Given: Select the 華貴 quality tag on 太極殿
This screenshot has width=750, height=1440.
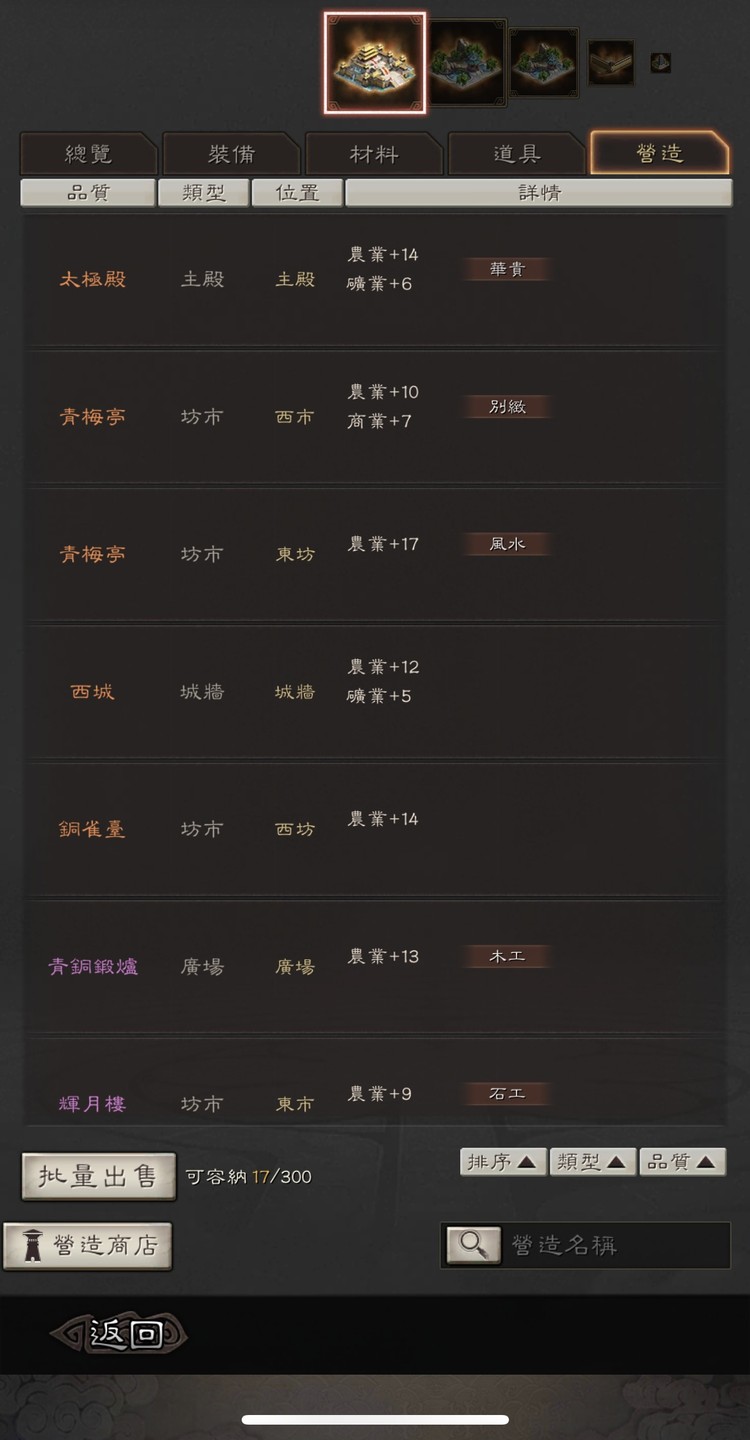Looking at the screenshot, I should pyautogui.click(x=506, y=268).
